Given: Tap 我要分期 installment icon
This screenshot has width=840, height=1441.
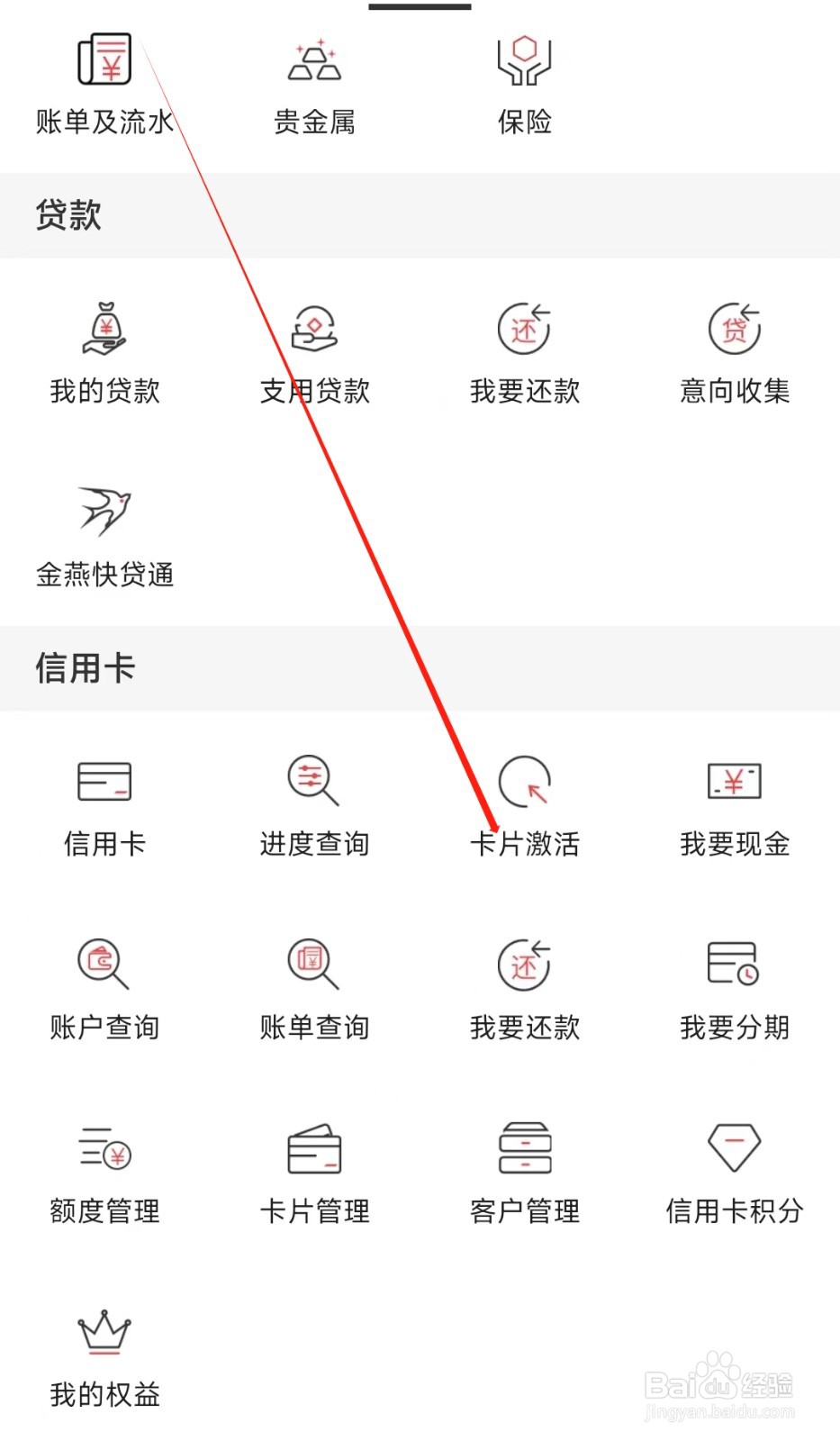Looking at the screenshot, I should click(x=735, y=986).
